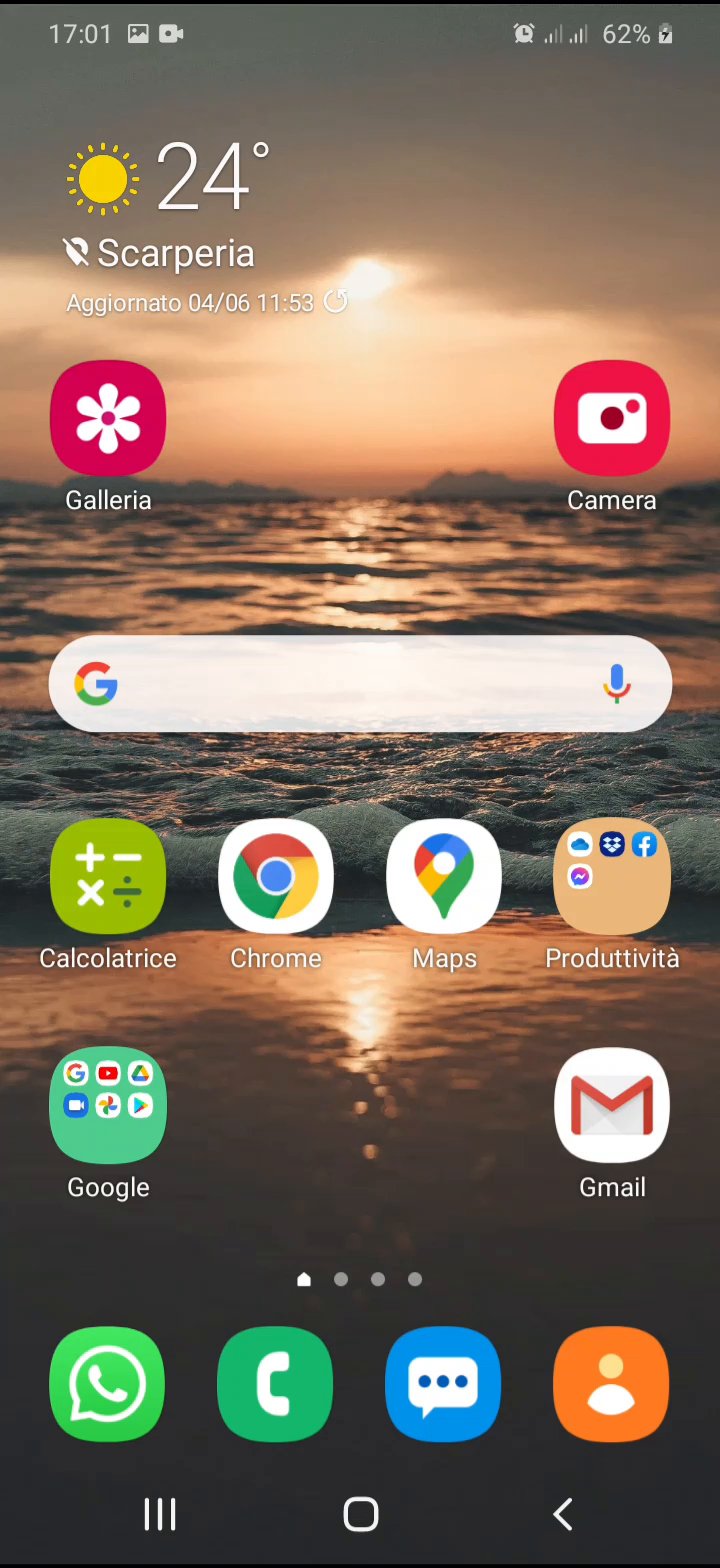This screenshot has width=720, height=1568.
Task: Start voice search with the microphone
Action: coord(617,685)
